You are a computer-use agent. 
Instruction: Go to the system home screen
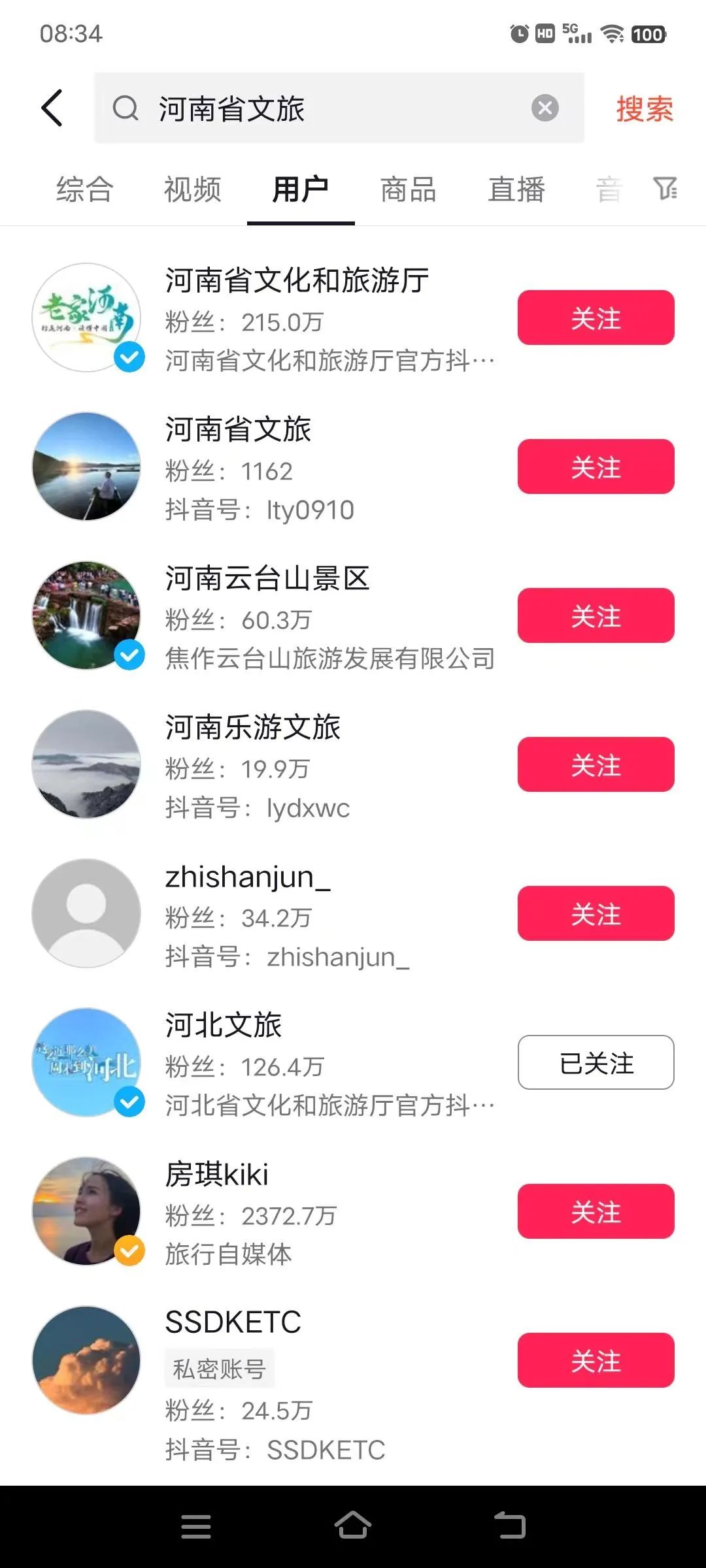pyautogui.click(x=353, y=1526)
